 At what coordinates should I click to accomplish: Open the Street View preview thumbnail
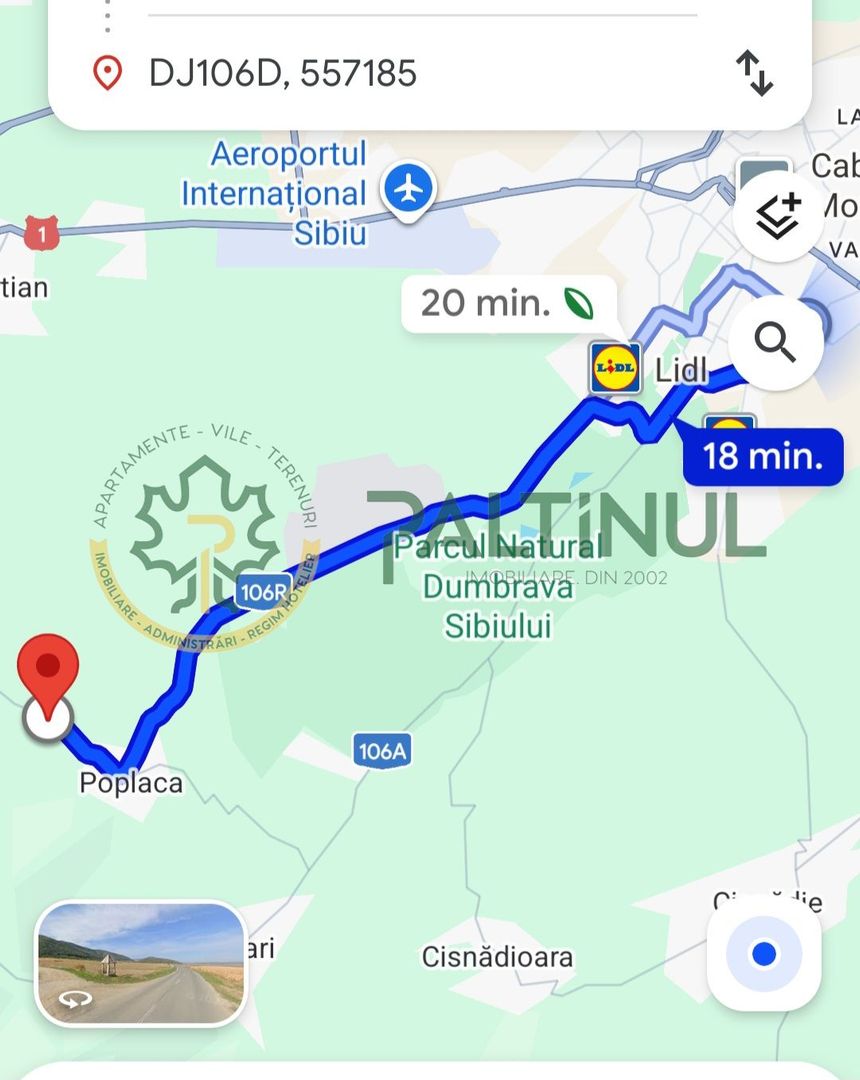click(x=141, y=964)
